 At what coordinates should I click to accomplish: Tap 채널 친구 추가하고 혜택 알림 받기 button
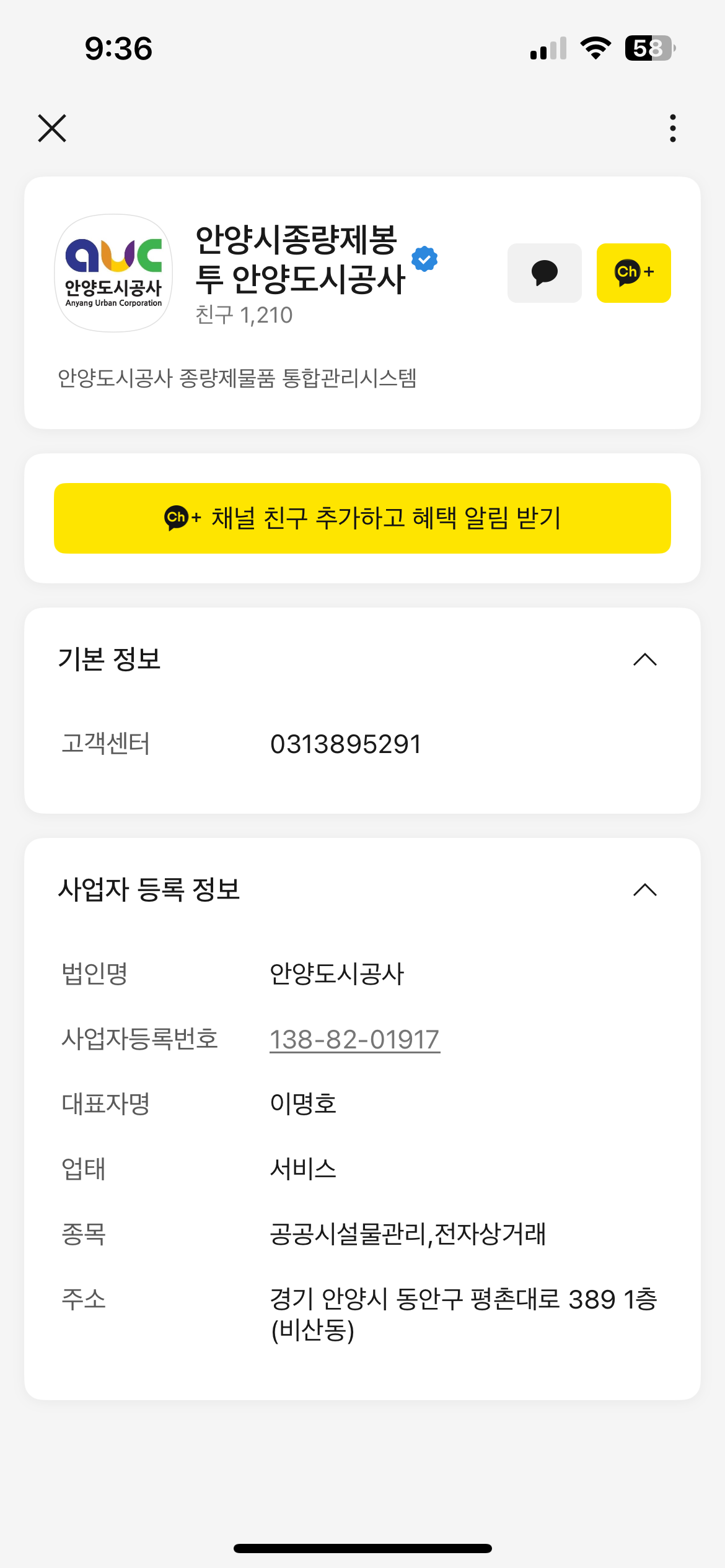point(362,518)
